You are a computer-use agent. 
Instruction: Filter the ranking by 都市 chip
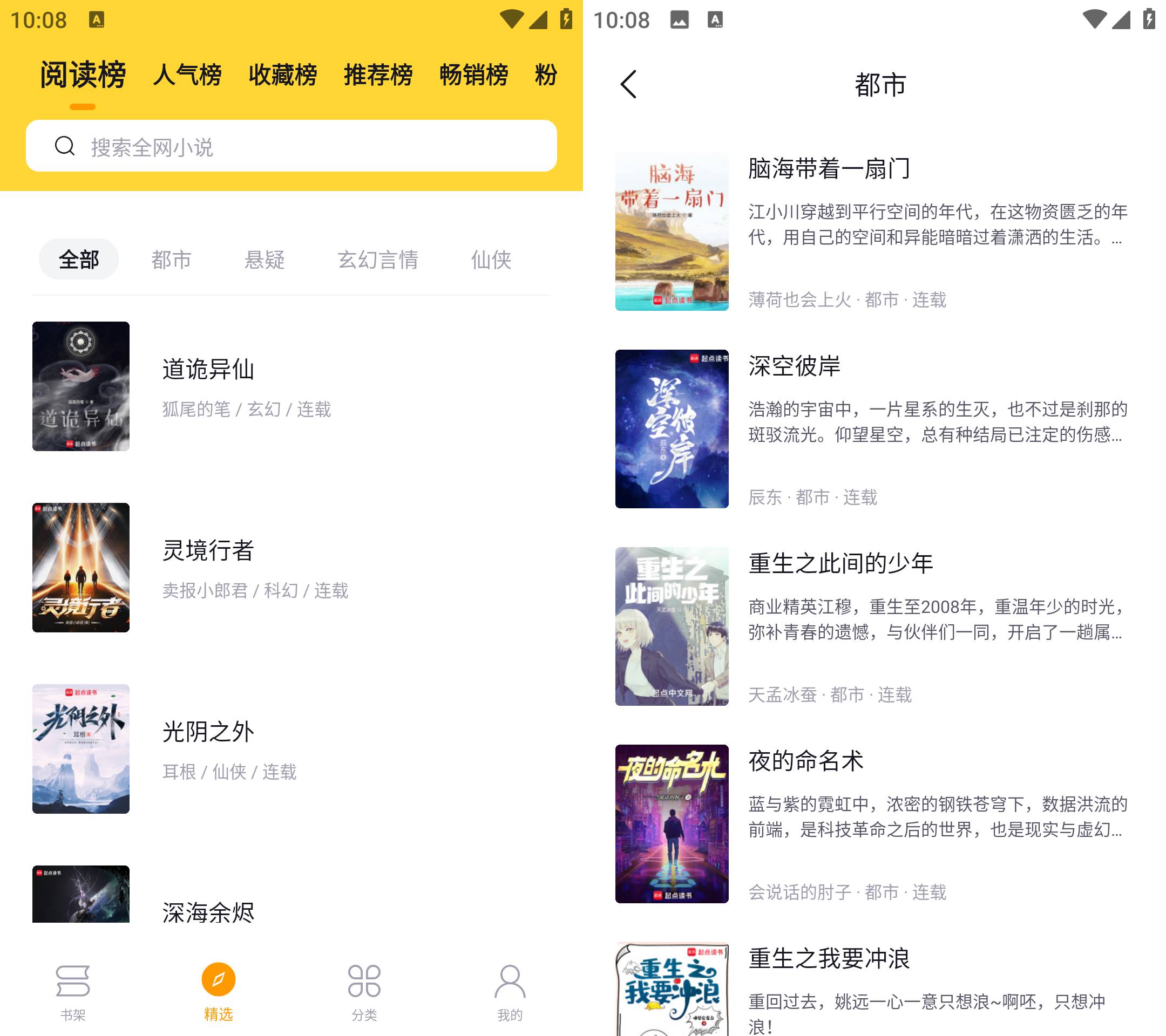(171, 260)
